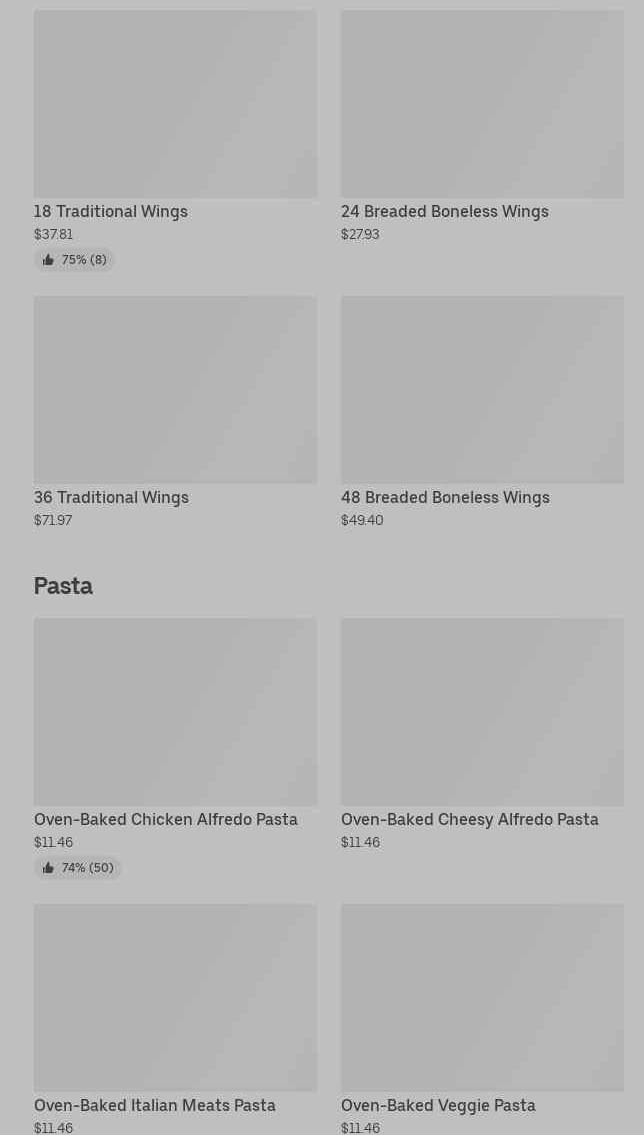The height and width of the screenshot is (1135, 644).
Task: Open Oven-Baked Chicken Alfredo Pasta
Action: 175,712
